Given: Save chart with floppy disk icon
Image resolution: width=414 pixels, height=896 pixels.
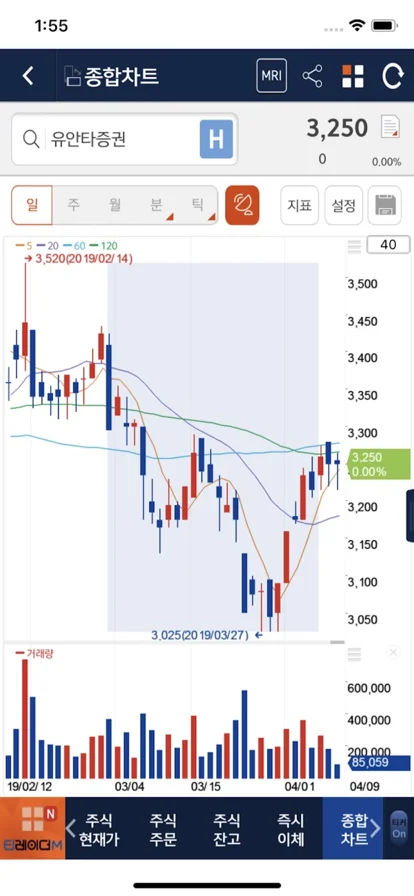Looking at the screenshot, I should [x=385, y=205].
